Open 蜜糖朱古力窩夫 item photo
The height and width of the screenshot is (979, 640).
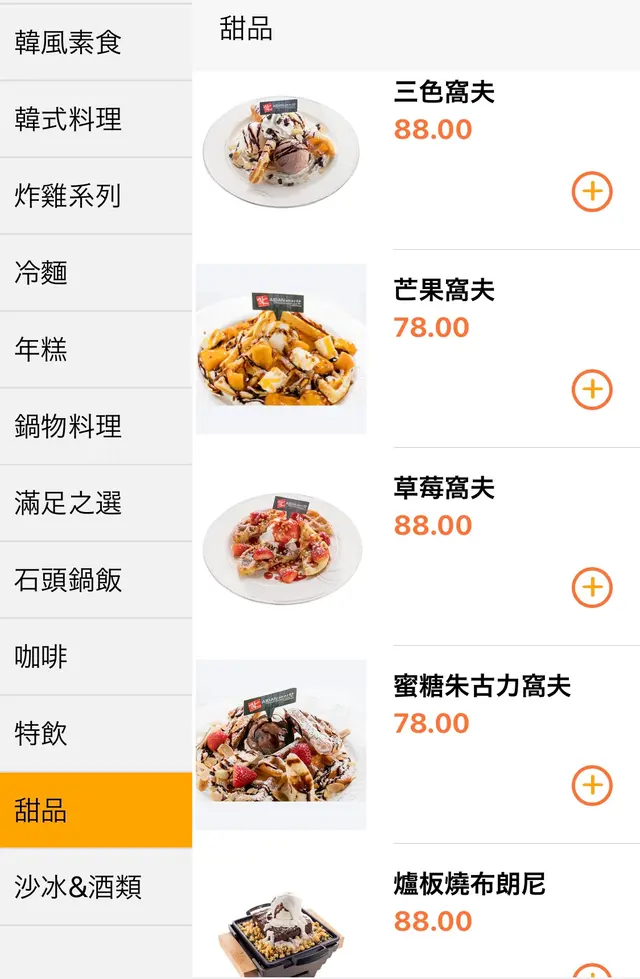(281, 745)
